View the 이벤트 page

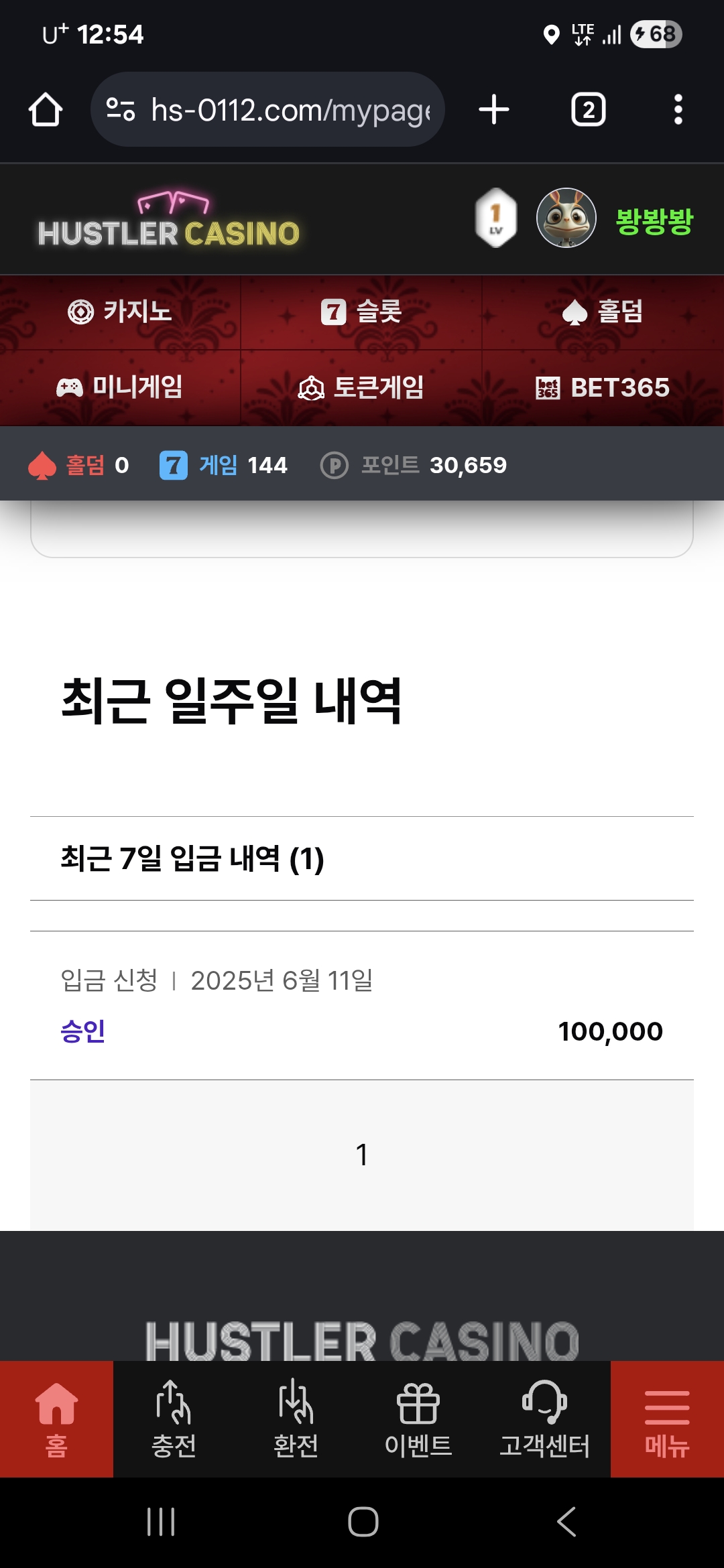[418, 1419]
